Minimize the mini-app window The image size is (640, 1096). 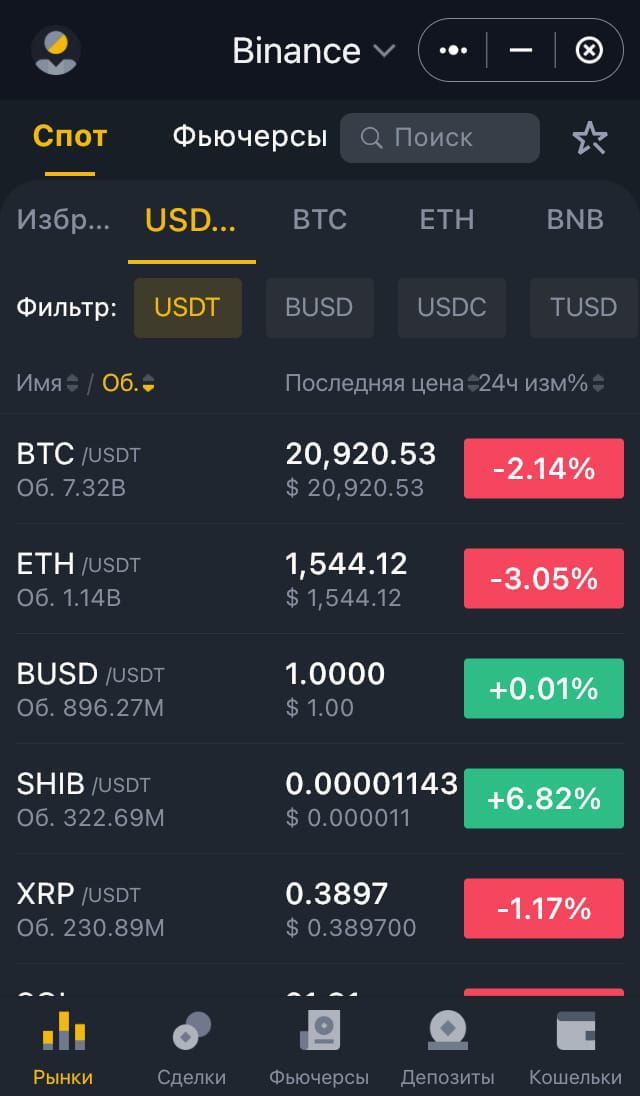coord(521,50)
